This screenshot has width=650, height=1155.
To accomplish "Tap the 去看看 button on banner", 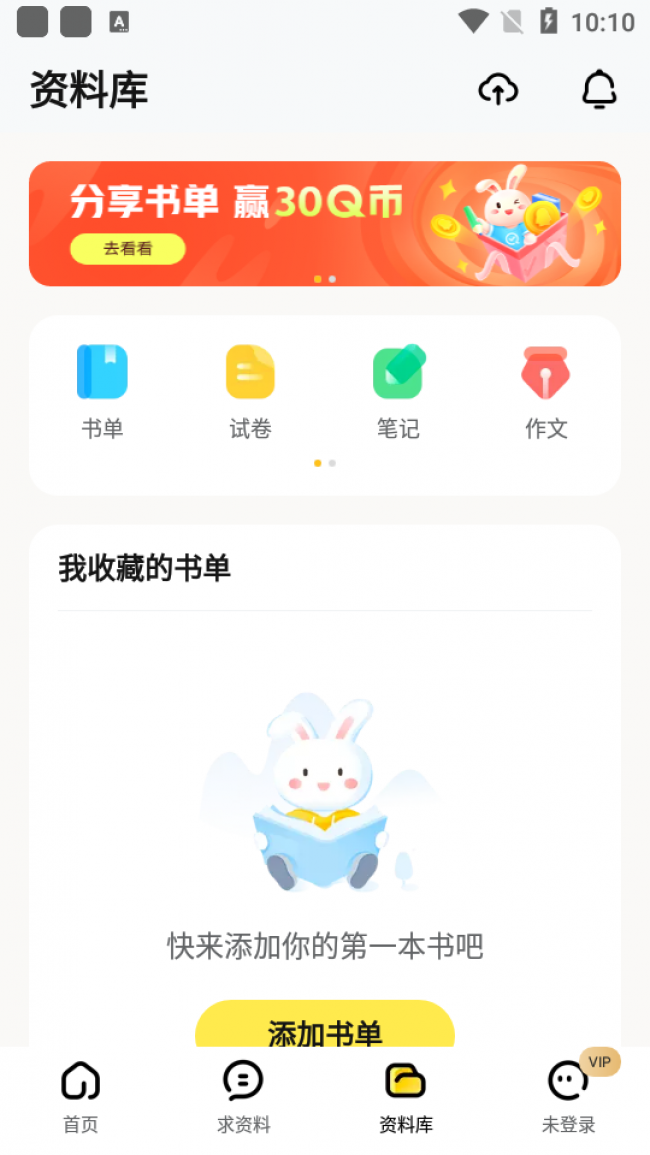I will pos(128,249).
